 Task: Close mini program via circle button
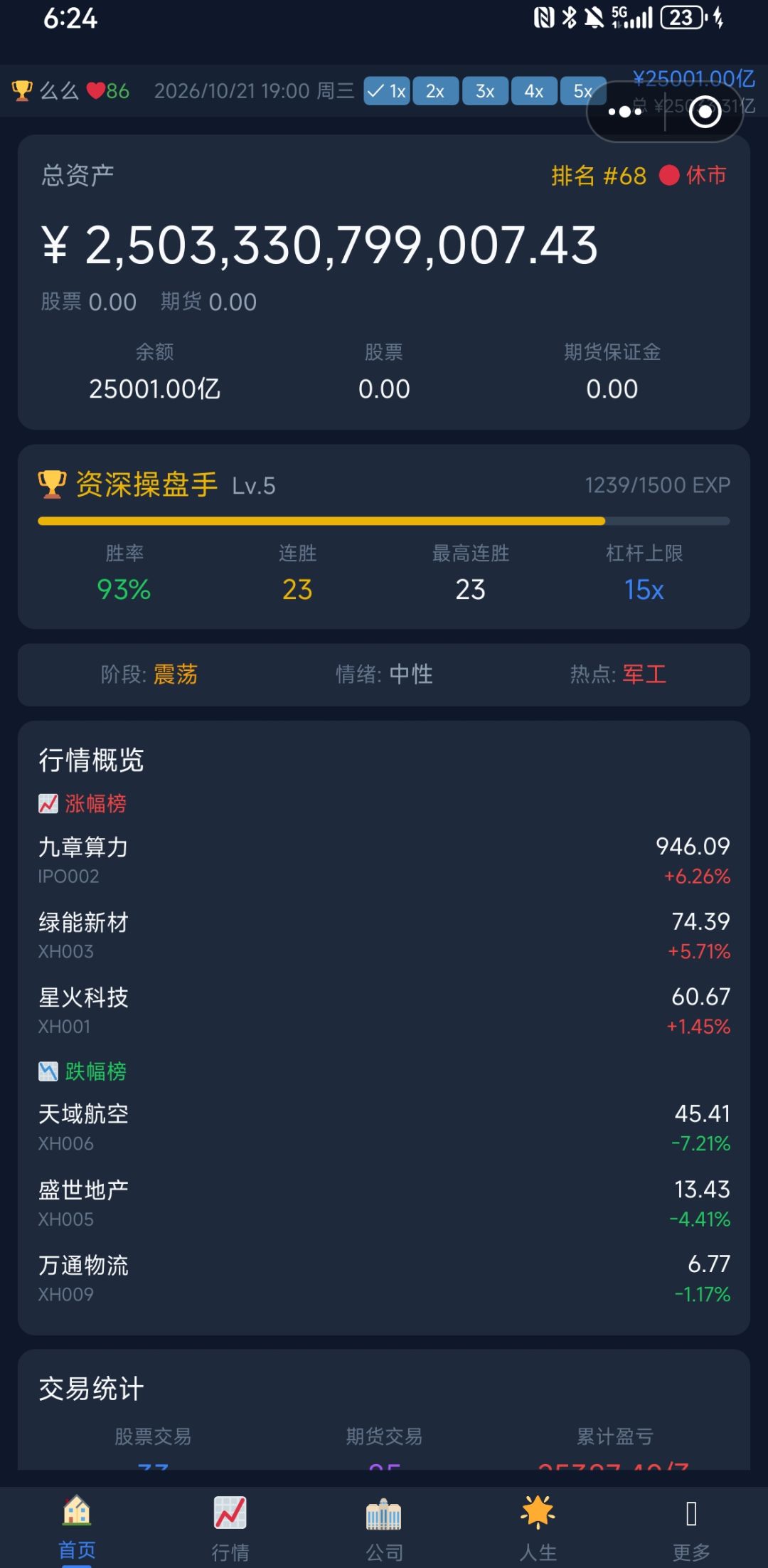tap(705, 112)
